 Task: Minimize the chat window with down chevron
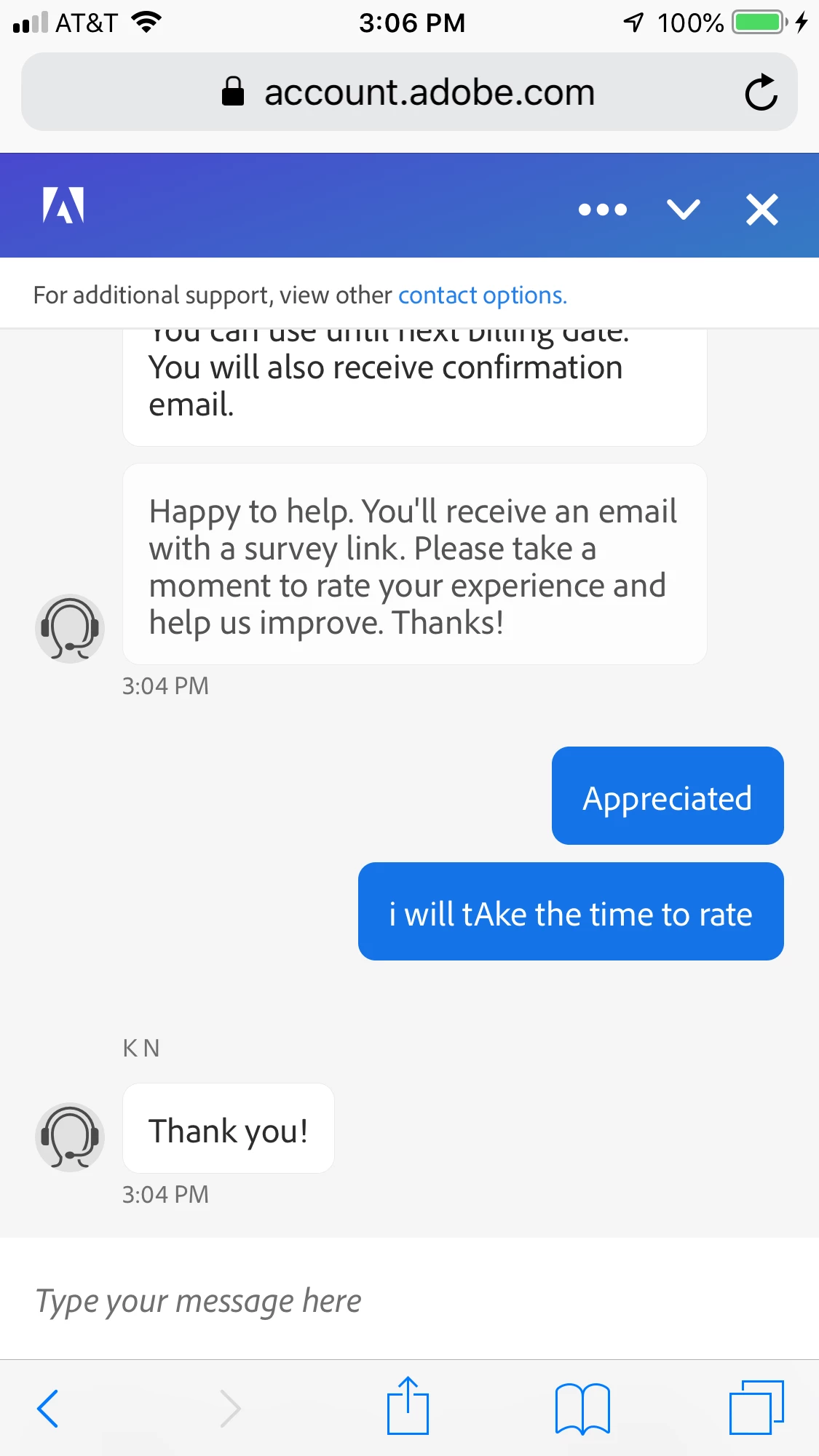coord(684,210)
